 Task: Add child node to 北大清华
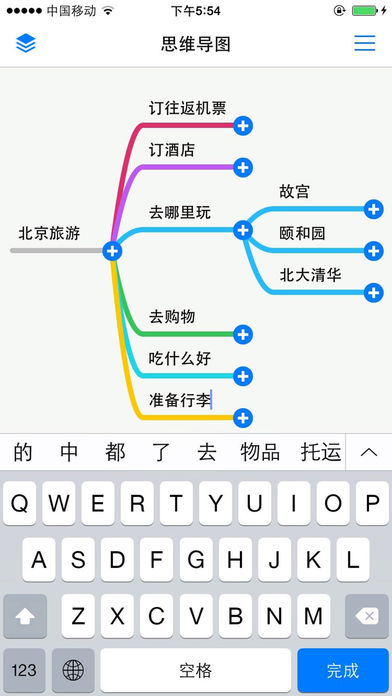[374, 293]
